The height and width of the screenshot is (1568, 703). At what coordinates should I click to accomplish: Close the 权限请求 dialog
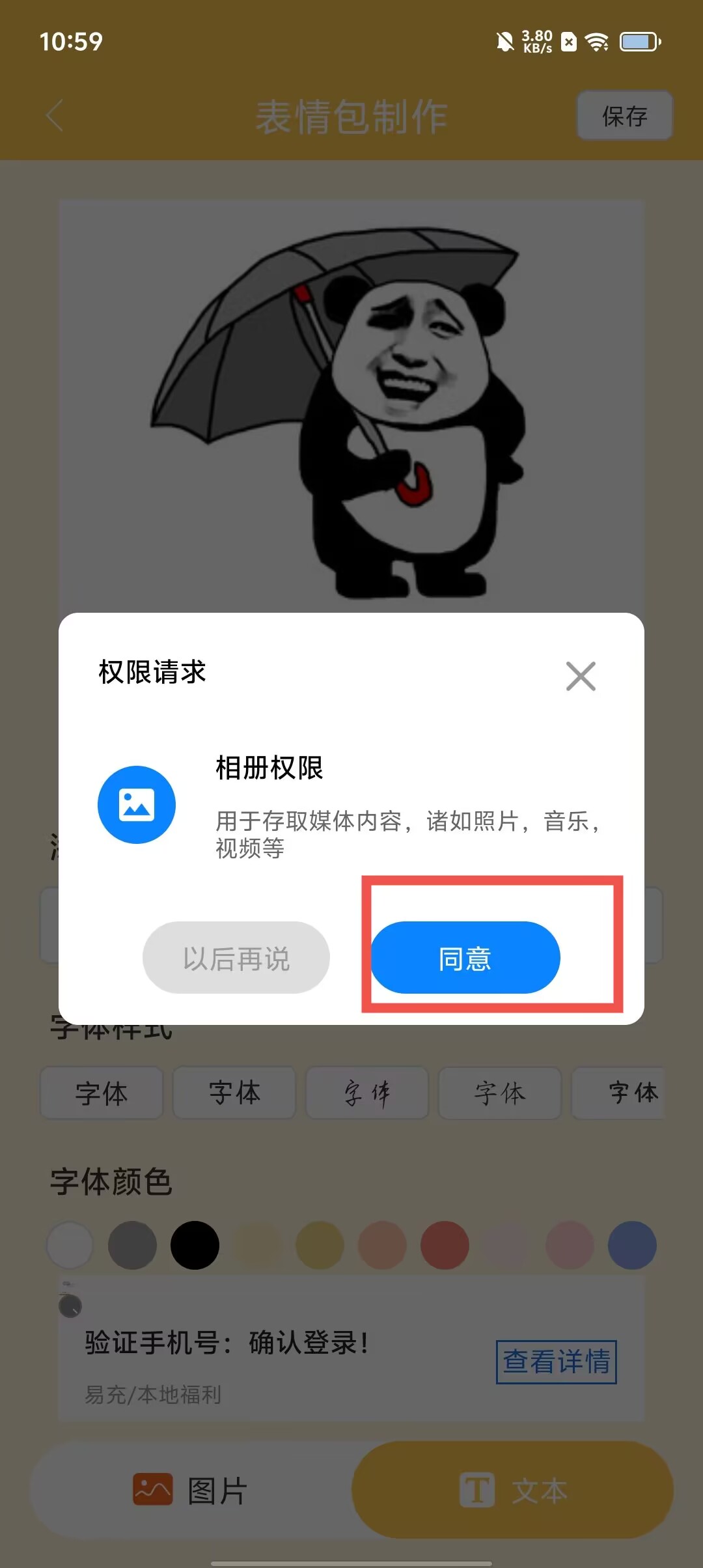point(581,676)
